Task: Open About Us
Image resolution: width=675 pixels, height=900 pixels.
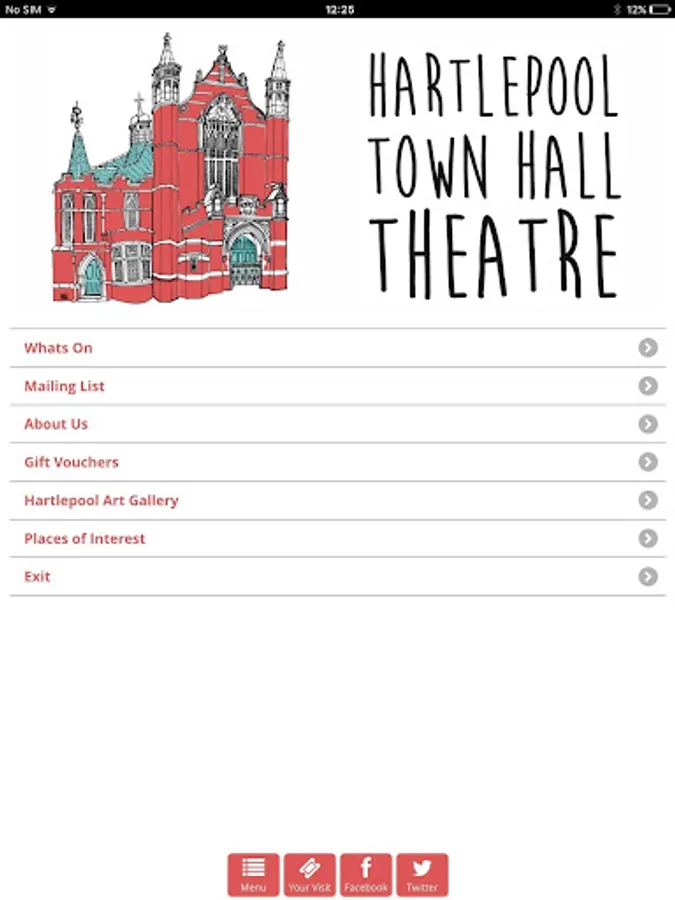Action: point(337,424)
